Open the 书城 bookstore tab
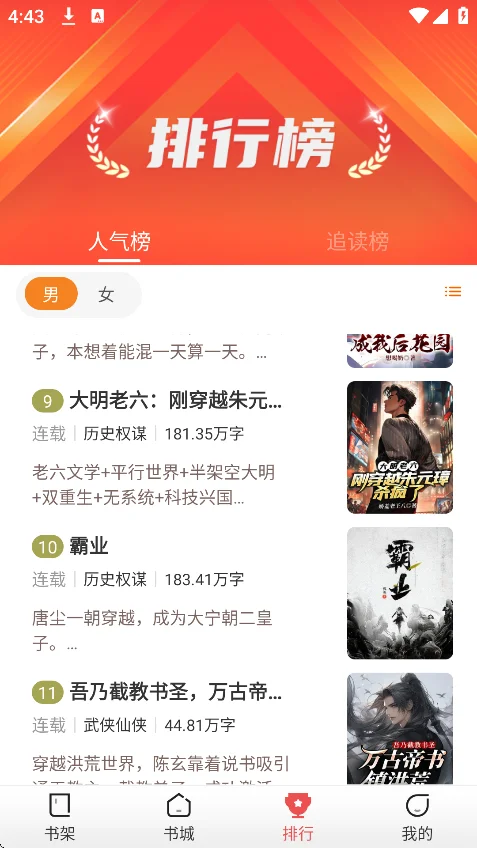 tap(179, 817)
